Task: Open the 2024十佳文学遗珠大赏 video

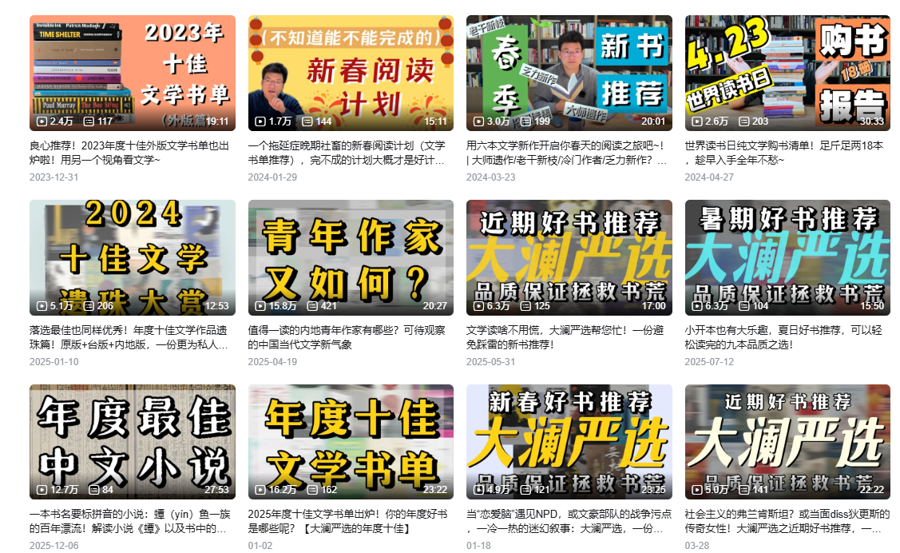Action: pyautogui.click(x=132, y=257)
